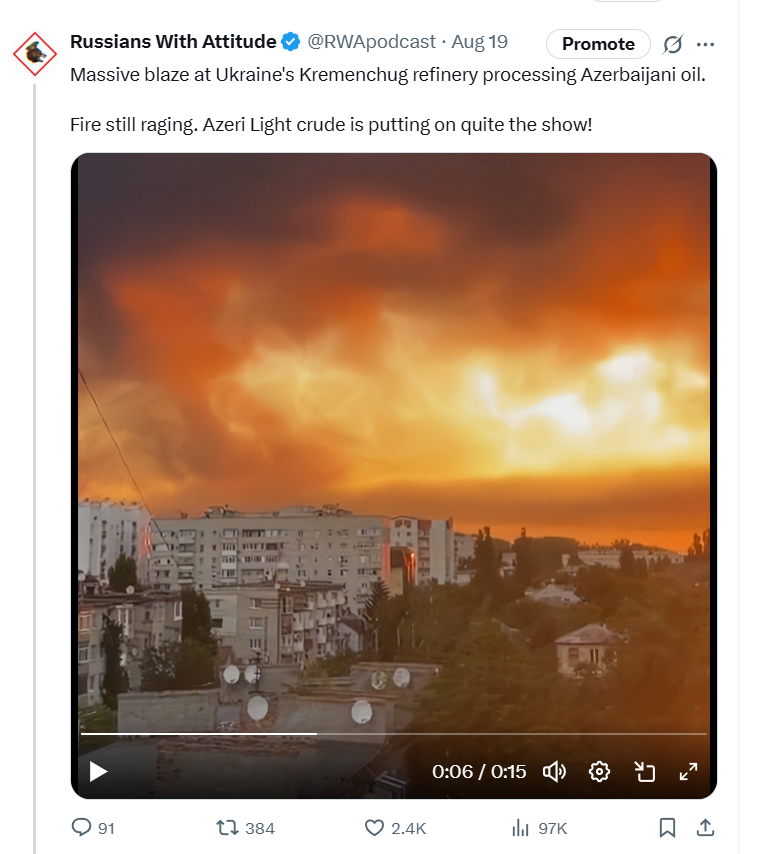Play the refinery fire video
The image size is (764, 854).
click(x=98, y=771)
